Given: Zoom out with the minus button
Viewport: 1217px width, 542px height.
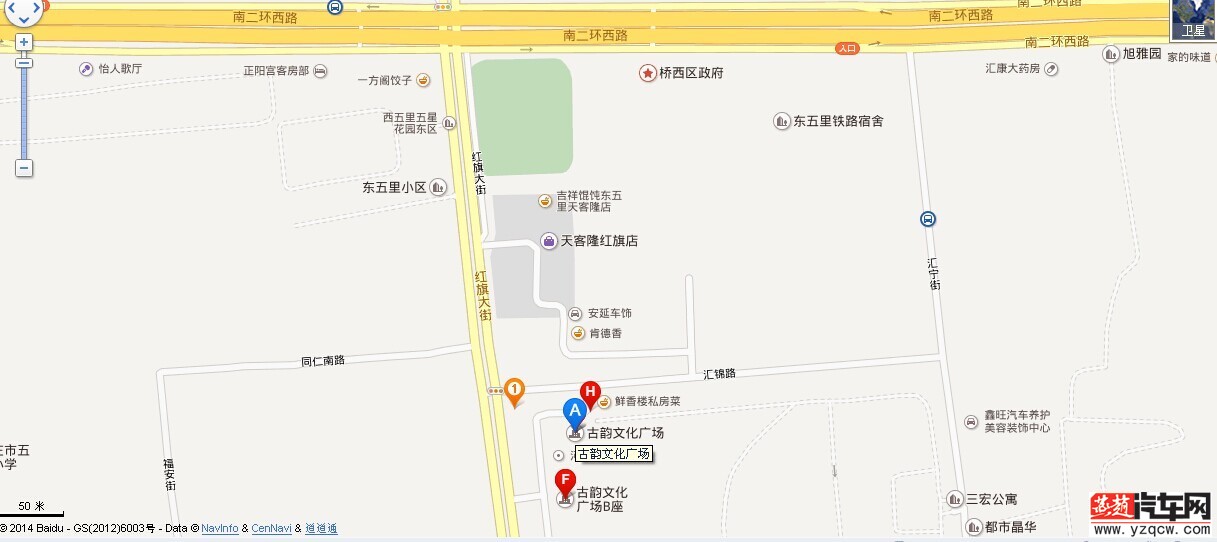Looking at the screenshot, I should 24,168.
